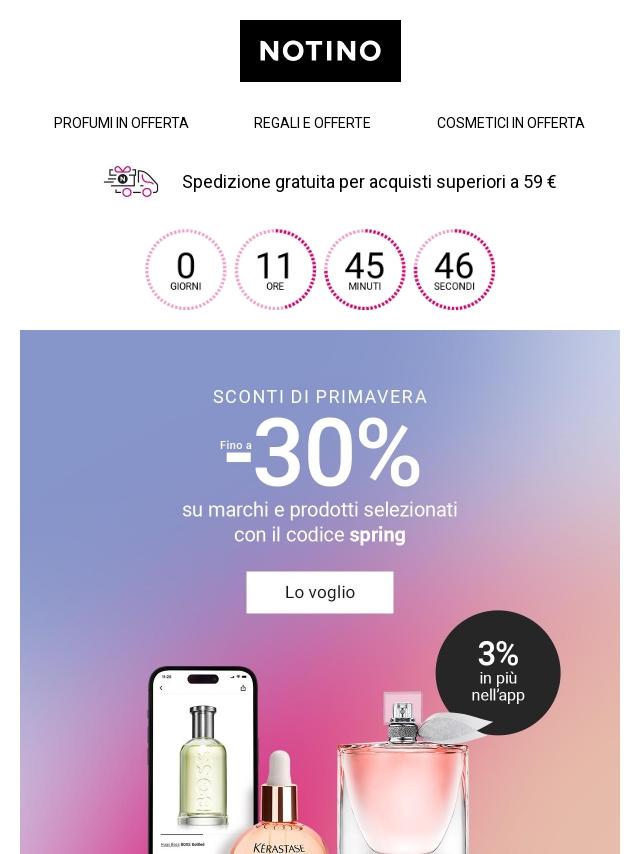Select Cosmetici in offerta
Screen dimensions: 640x854
point(510,123)
